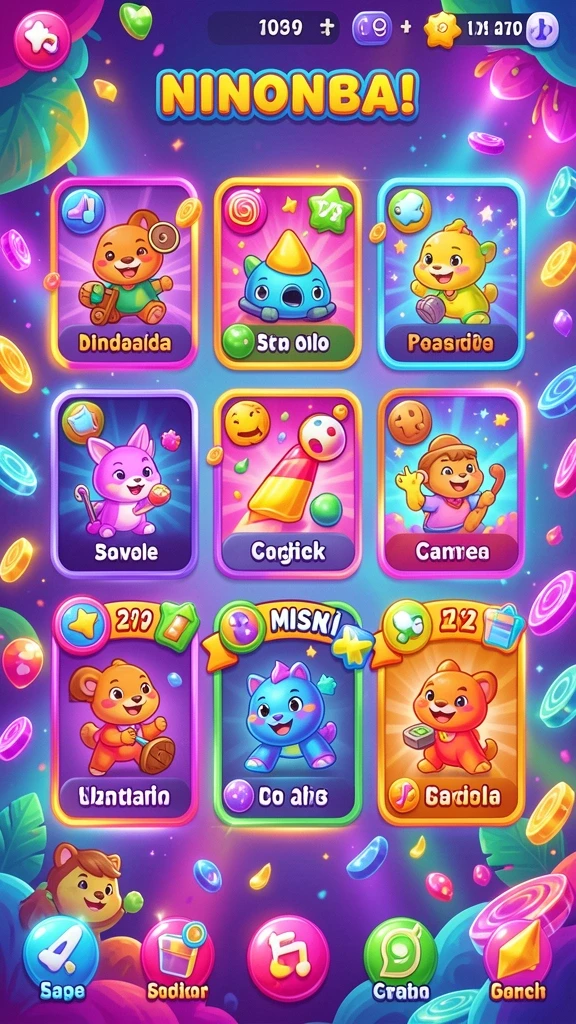Tap the pink center music button
The image size is (576, 1024).
pos(288,957)
